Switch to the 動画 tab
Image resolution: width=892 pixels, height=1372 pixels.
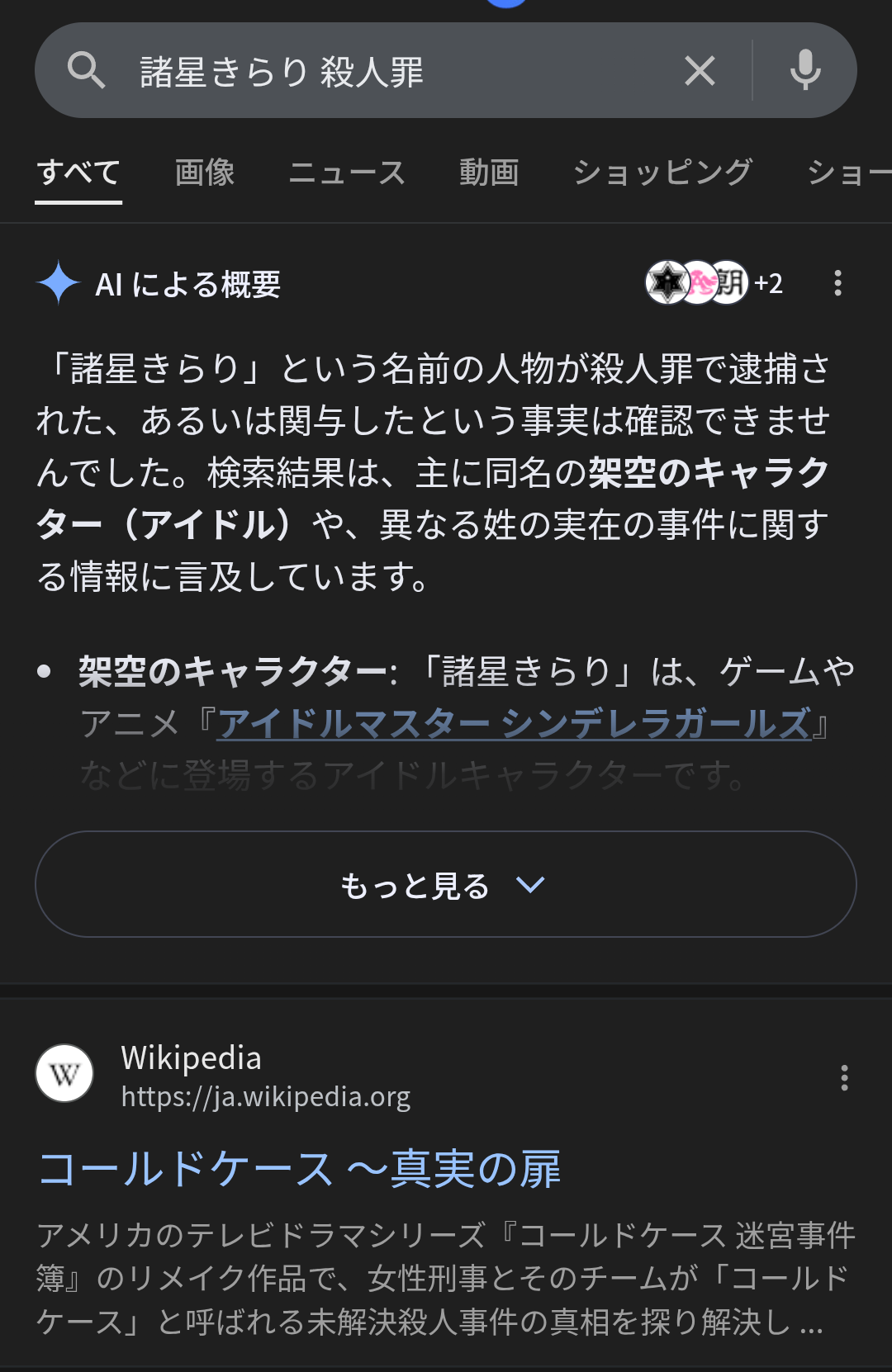click(x=489, y=173)
